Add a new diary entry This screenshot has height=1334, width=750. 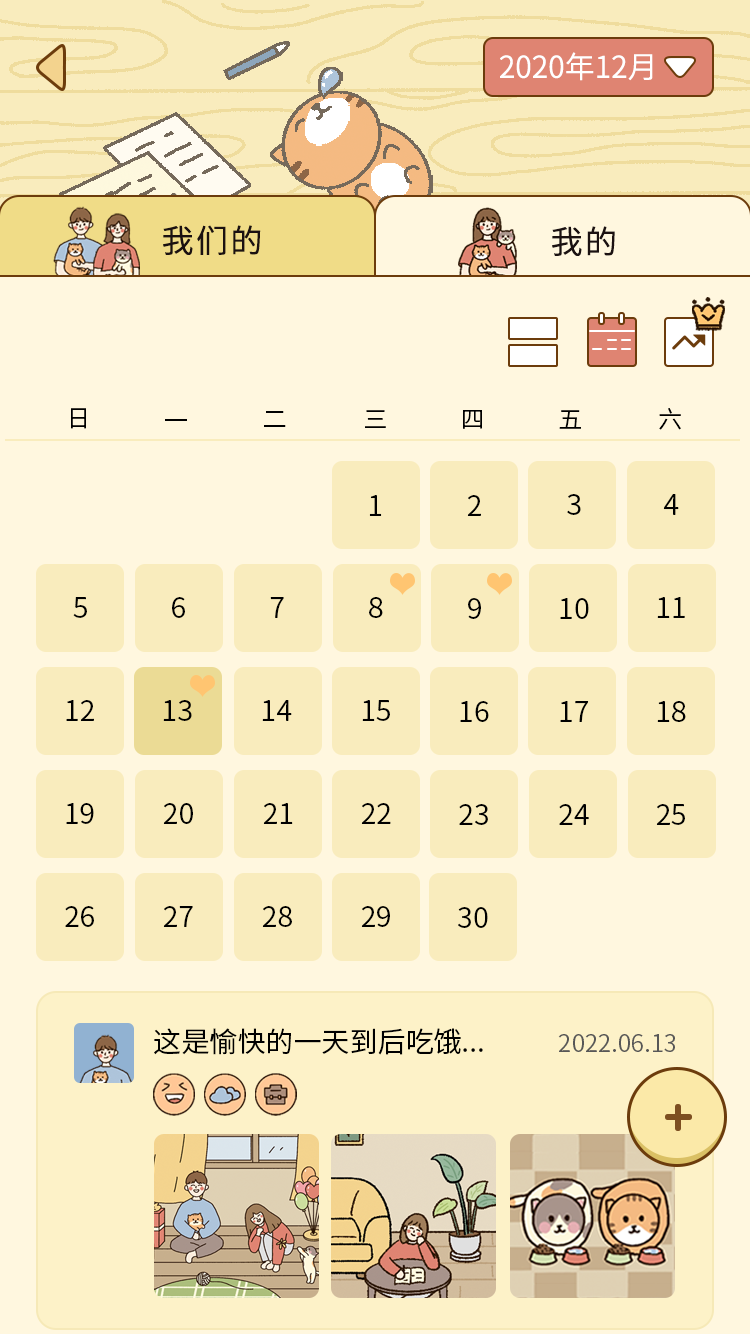click(x=677, y=1117)
